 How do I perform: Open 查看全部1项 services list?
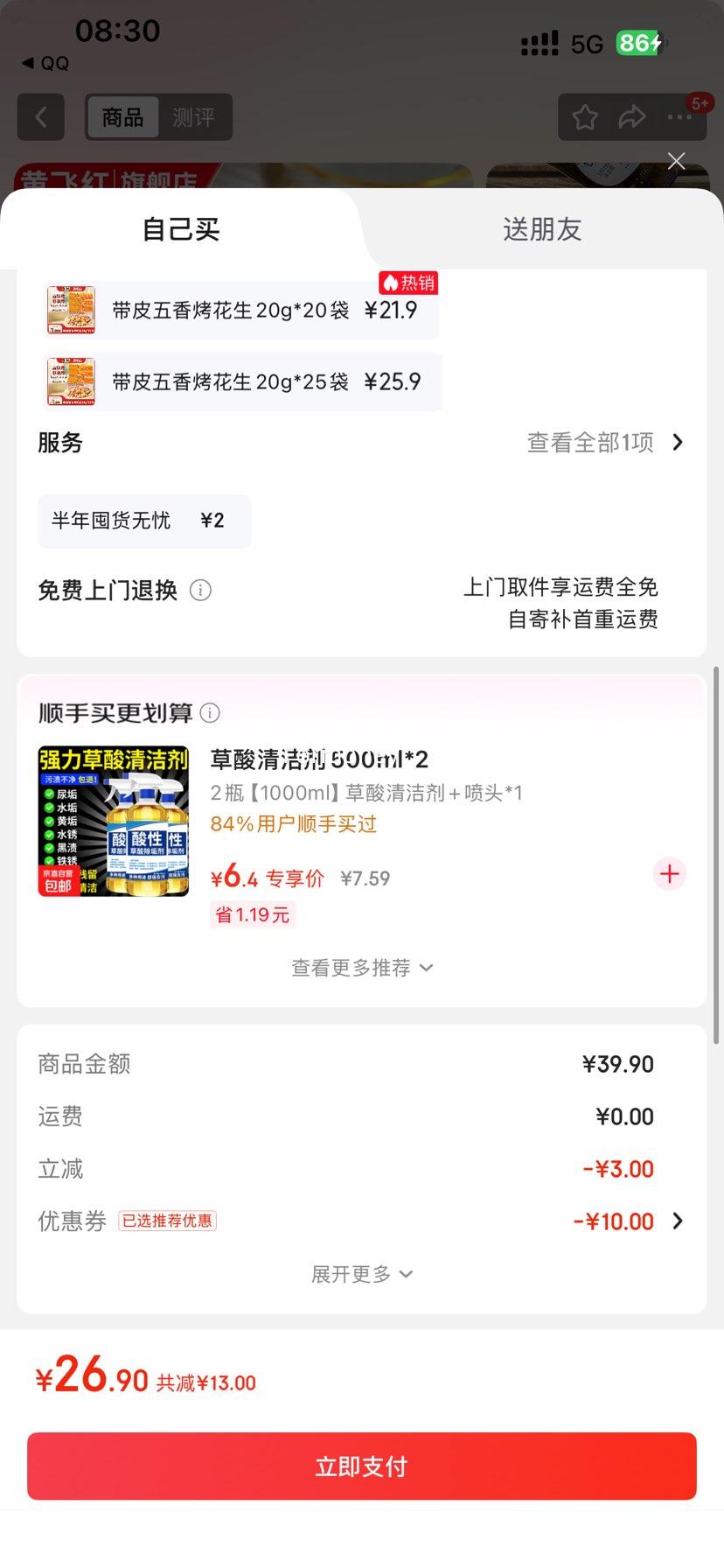[x=602, y=442]
